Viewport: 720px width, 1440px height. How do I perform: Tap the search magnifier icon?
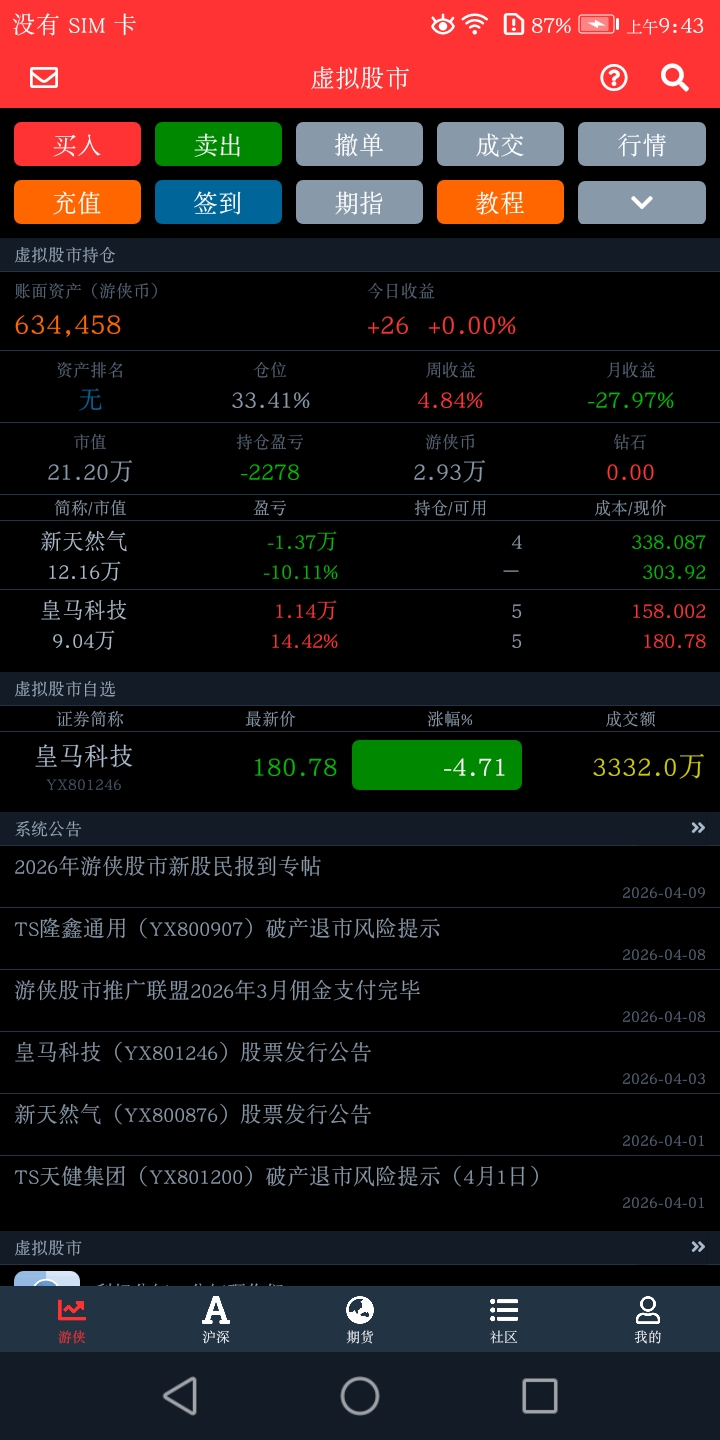pyautogui.click(x=675, y=78)
